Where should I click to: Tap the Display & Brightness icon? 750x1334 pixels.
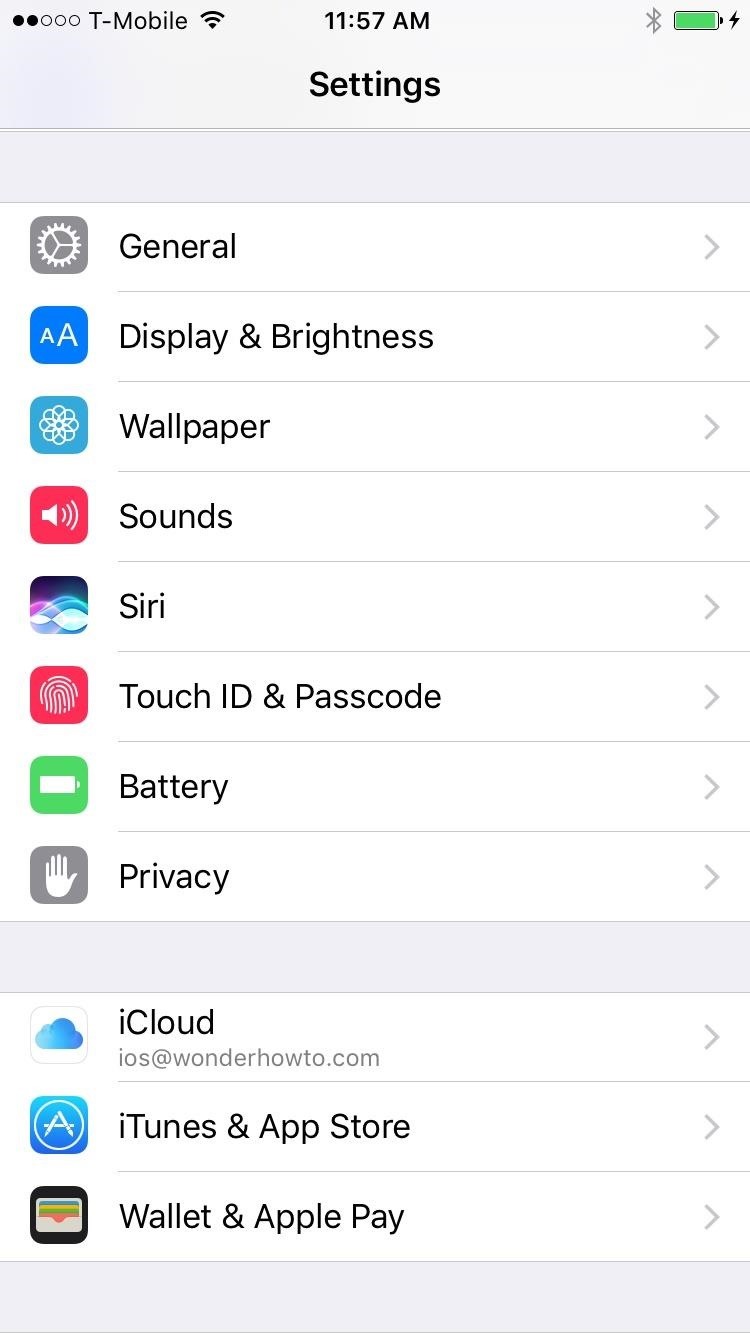[58, 336]
